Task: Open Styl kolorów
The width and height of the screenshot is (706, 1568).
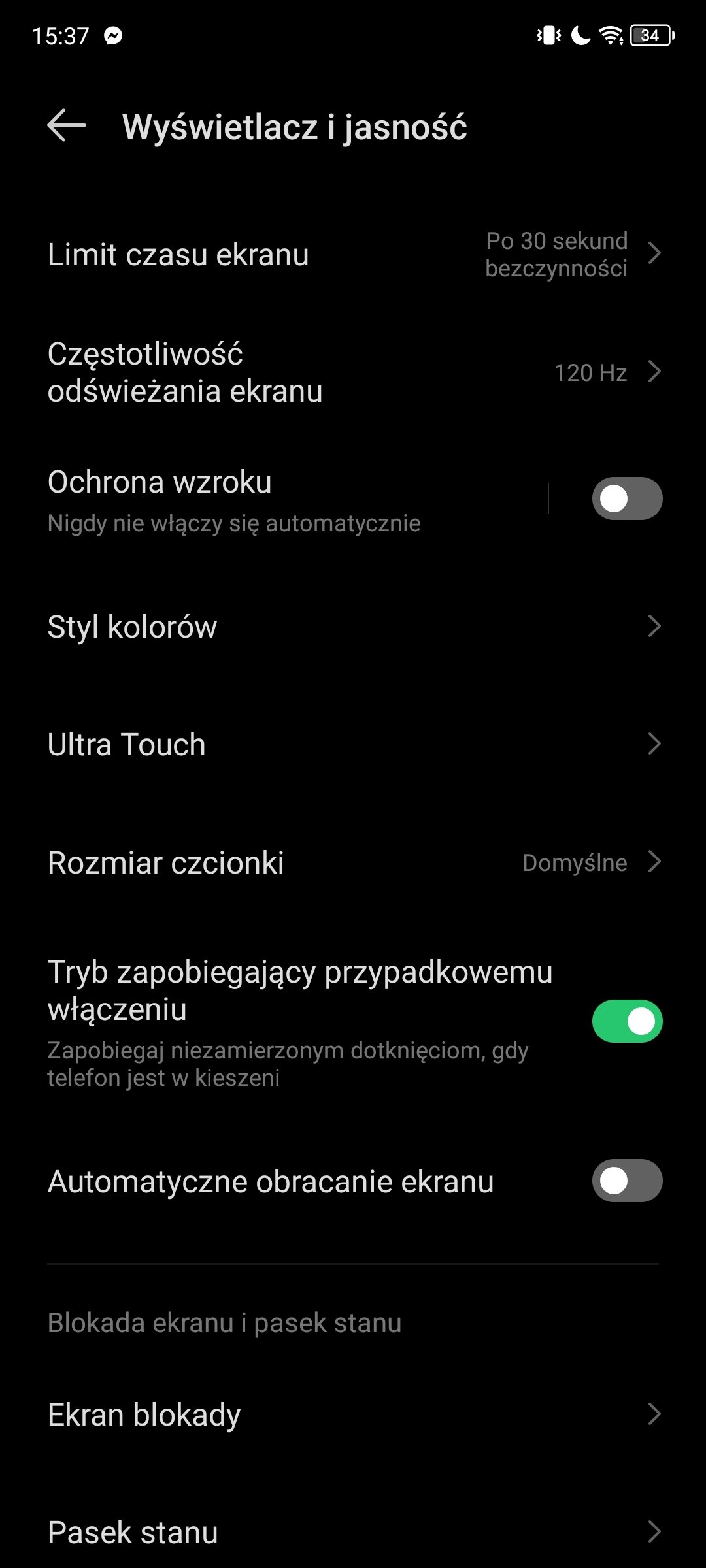Action: click(353, 627)
